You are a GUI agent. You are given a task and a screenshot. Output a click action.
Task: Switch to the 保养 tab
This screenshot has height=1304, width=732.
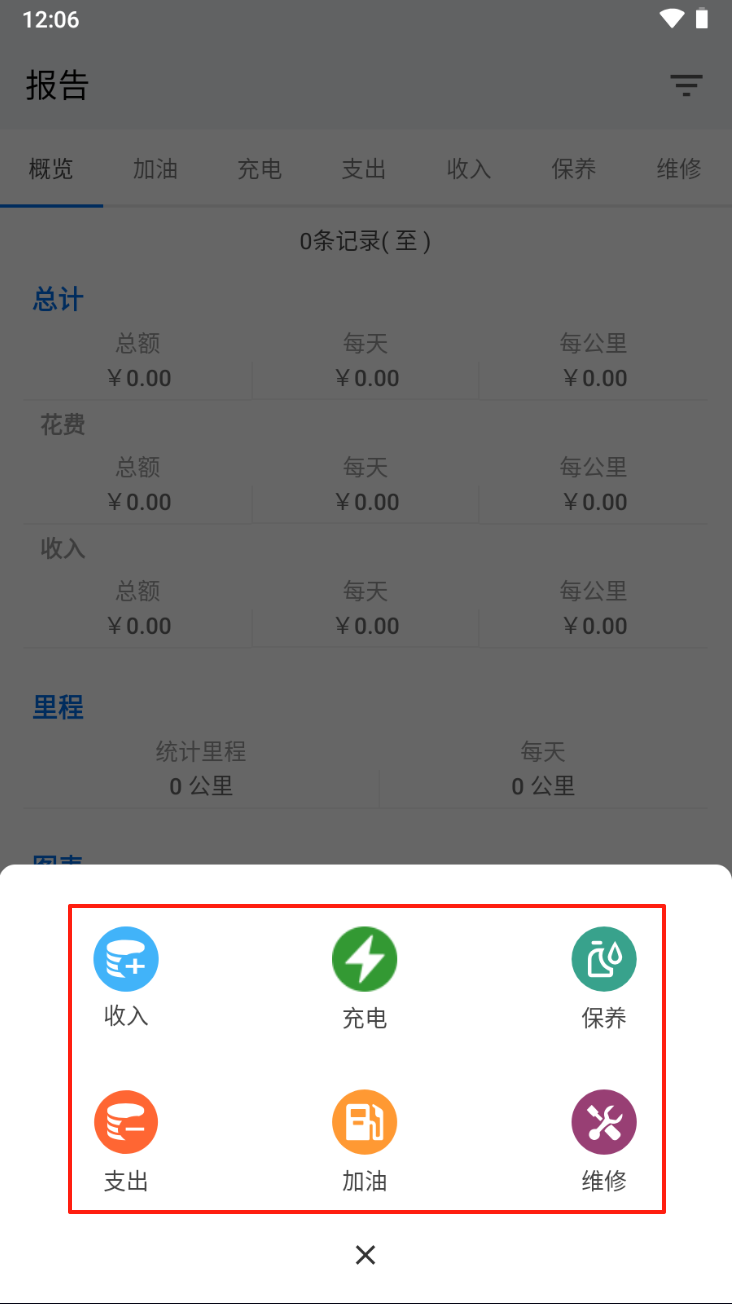pyautogui.click(x=574, y=169)
